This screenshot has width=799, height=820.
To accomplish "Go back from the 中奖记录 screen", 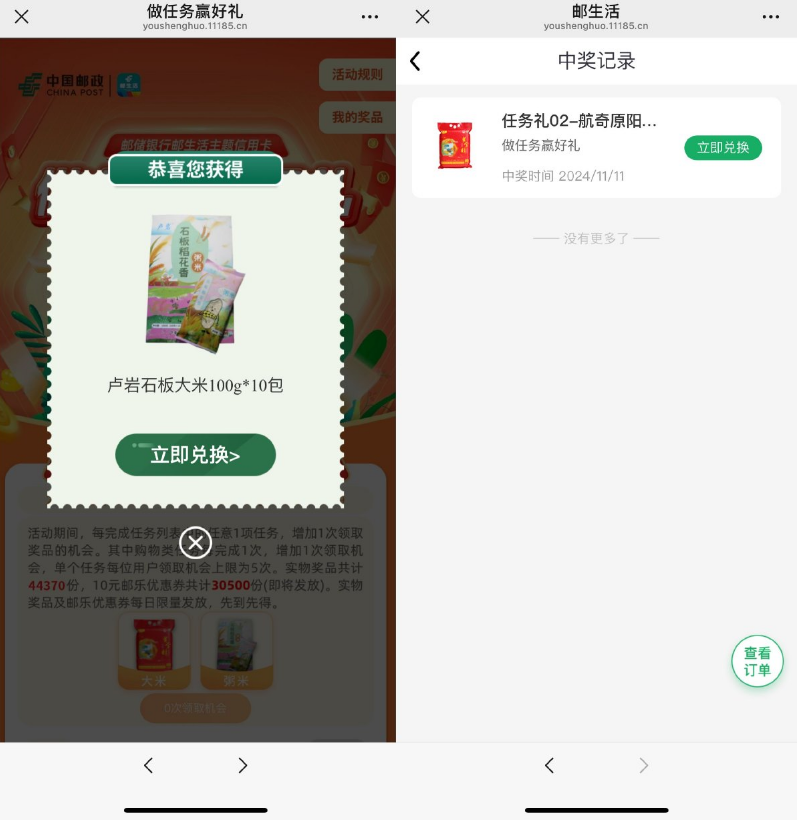I will click(x=416, y=61).
